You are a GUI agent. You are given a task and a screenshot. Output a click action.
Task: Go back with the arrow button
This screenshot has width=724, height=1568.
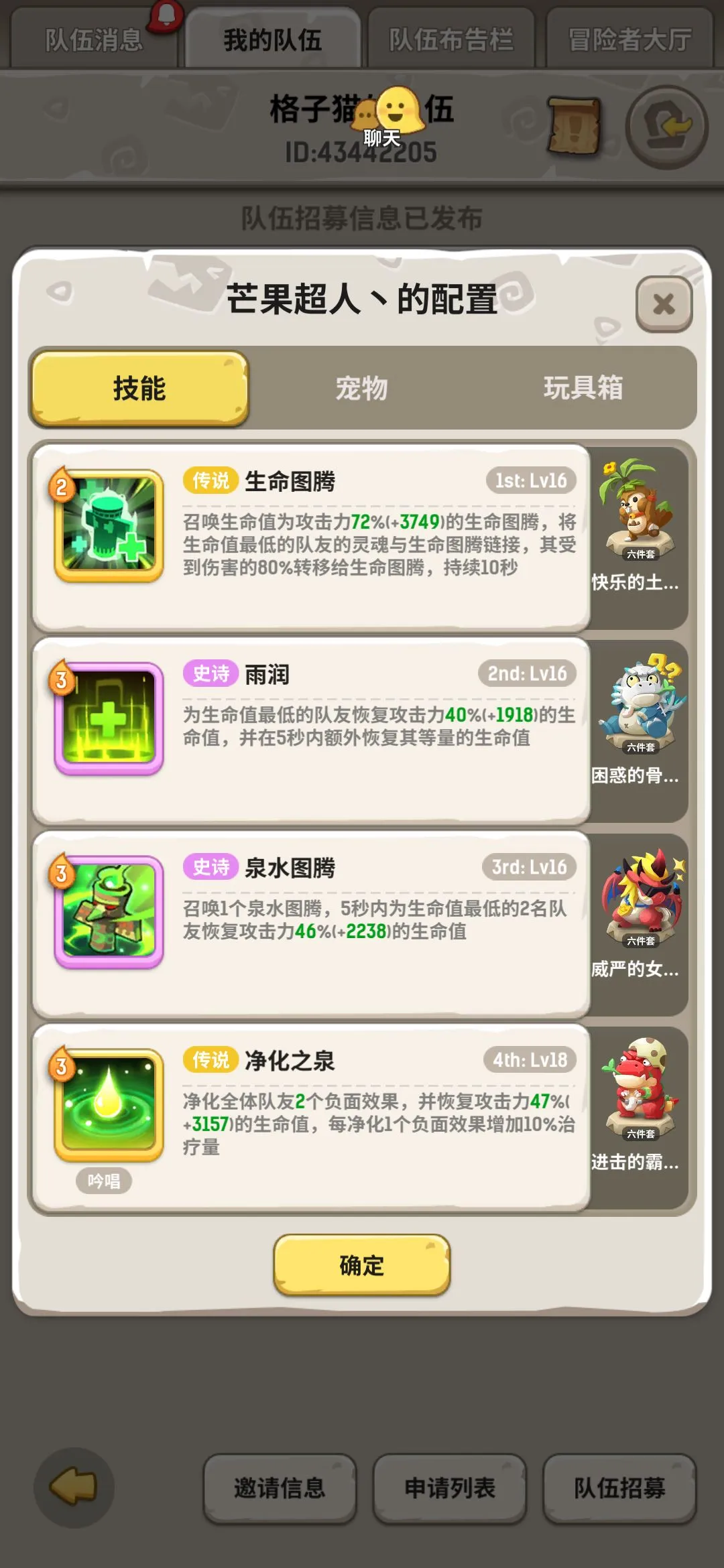(74, 1488)
